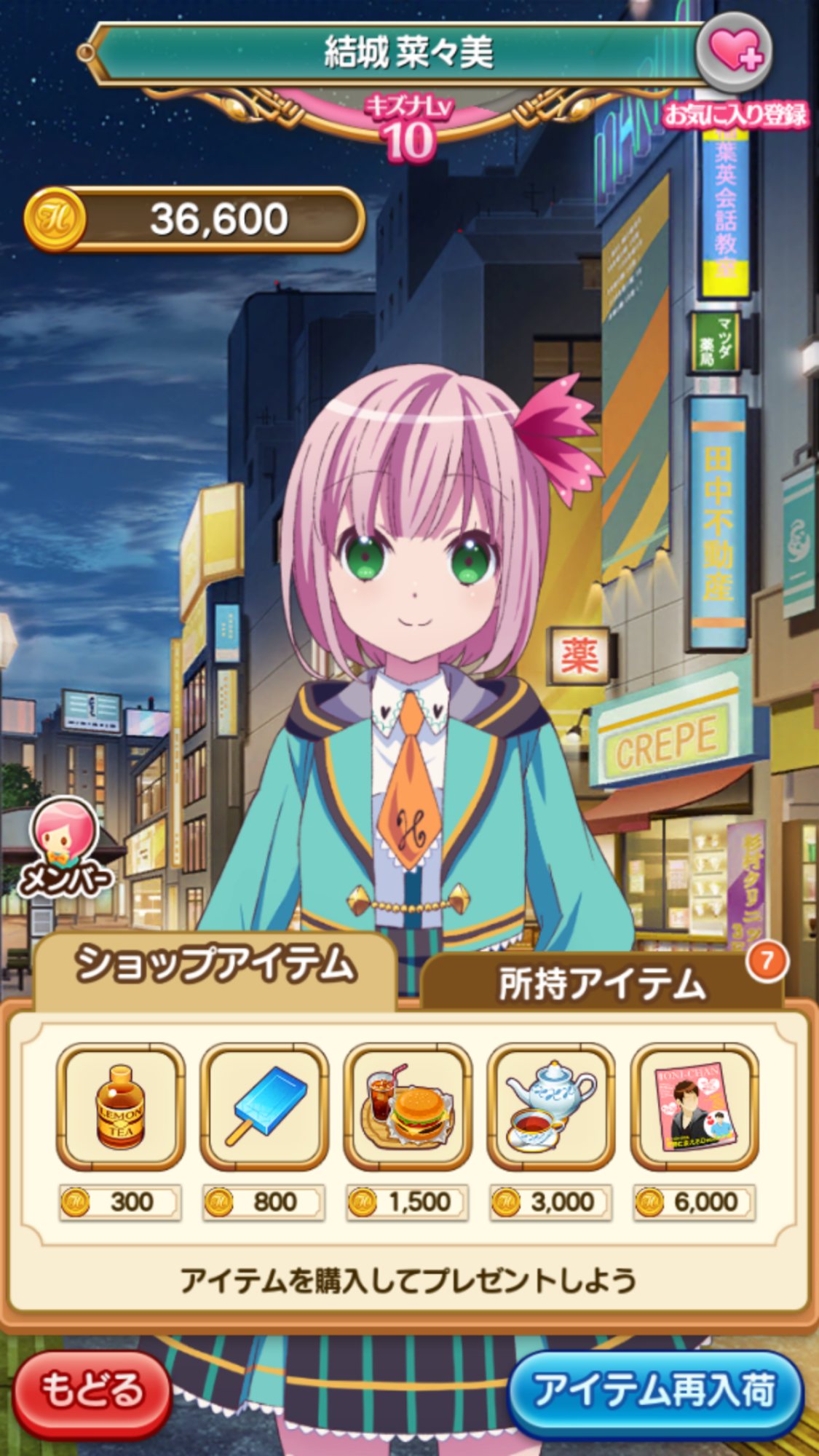Add character to favorites with heart icon
This screenshot has height=1456, width=819.
coord(734,52)
